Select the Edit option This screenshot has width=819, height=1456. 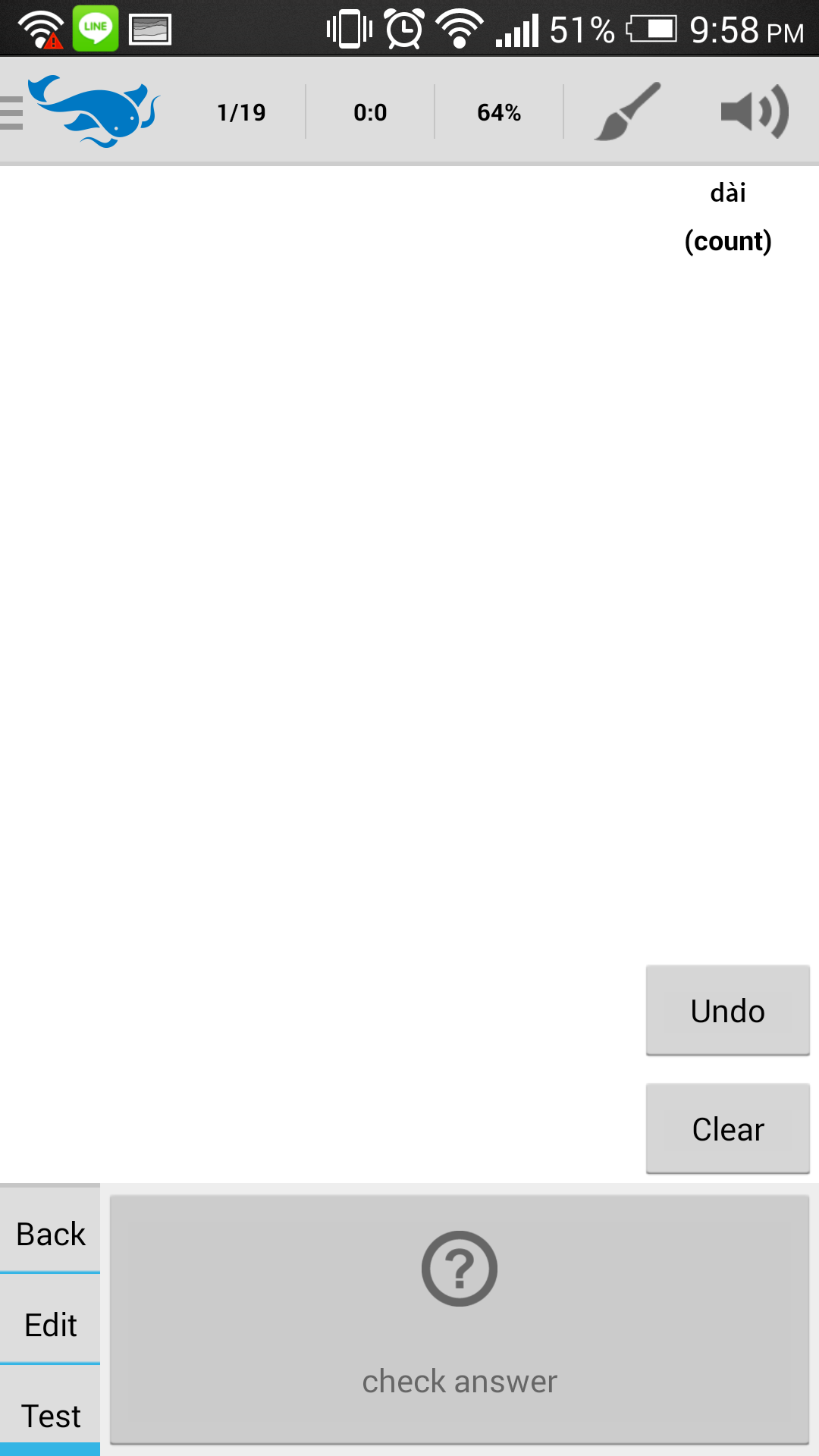coord(50,1324)
